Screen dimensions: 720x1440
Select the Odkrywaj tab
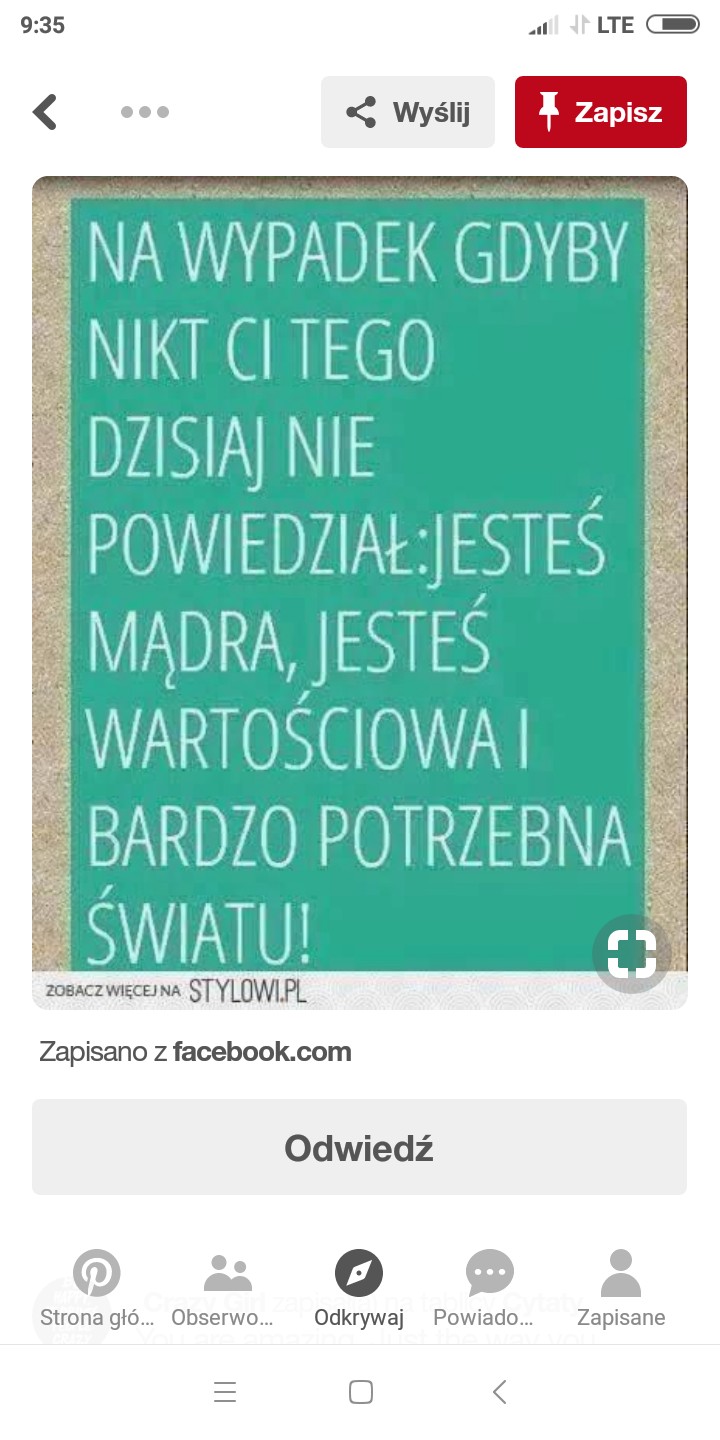pyautogui.click(x=359, y=1289)
